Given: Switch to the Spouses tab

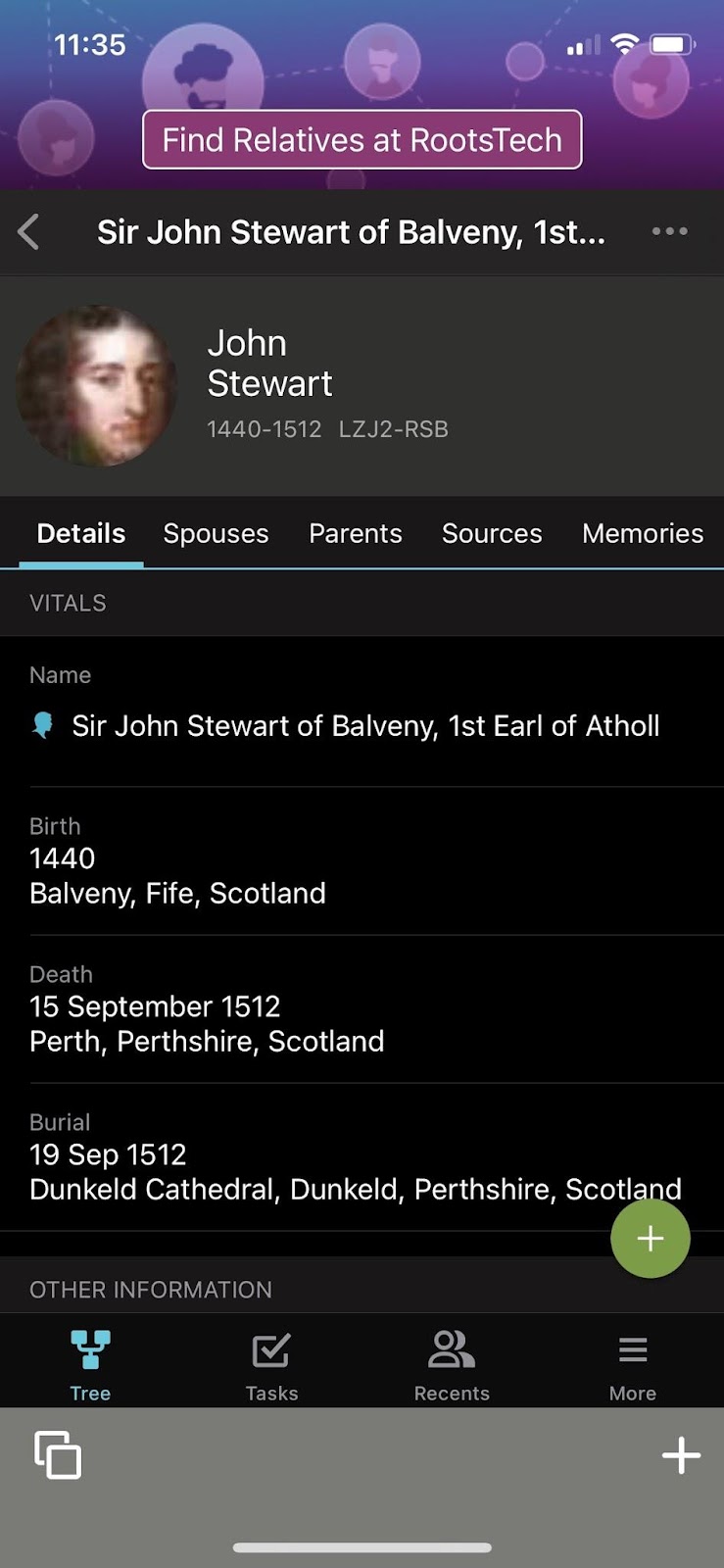Looking at the screenshot, I should 216,533.
